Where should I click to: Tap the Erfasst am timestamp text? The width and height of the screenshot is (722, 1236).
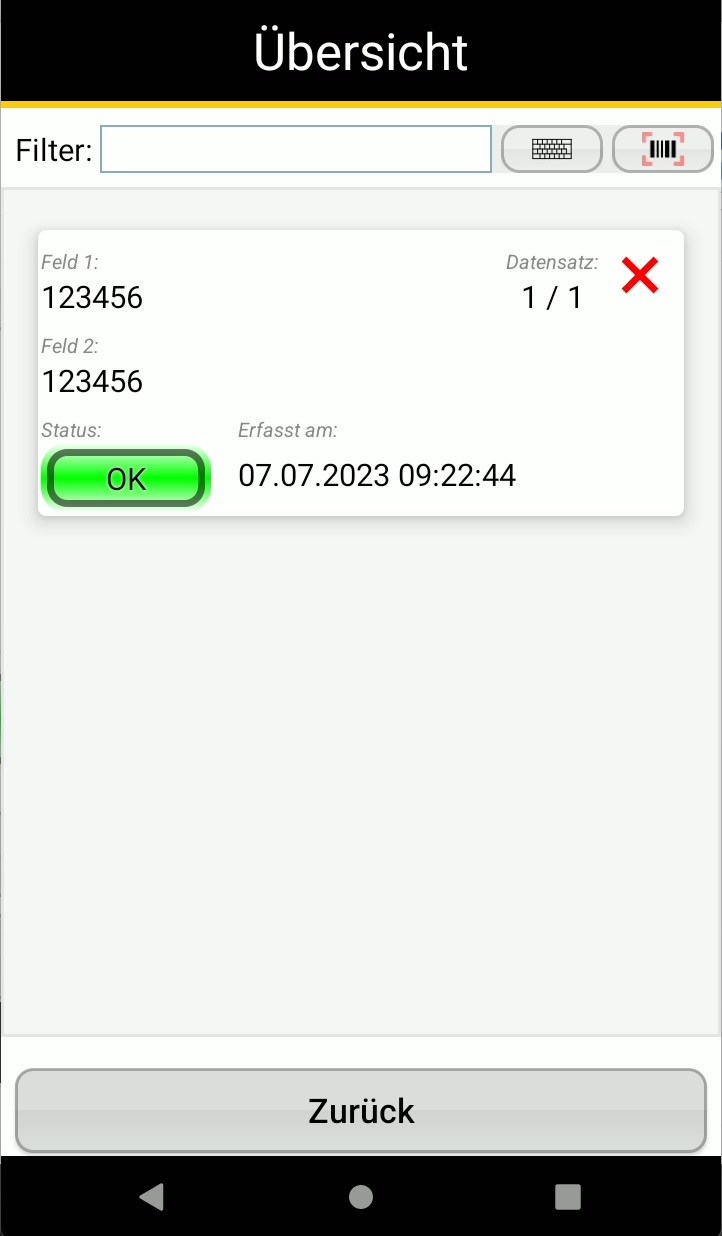coord(377,475)
